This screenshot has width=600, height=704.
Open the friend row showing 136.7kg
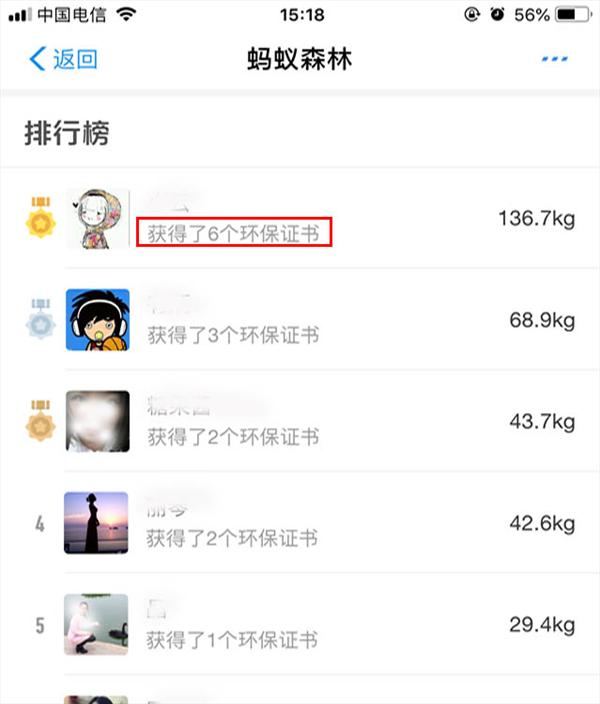click(300, 219)
